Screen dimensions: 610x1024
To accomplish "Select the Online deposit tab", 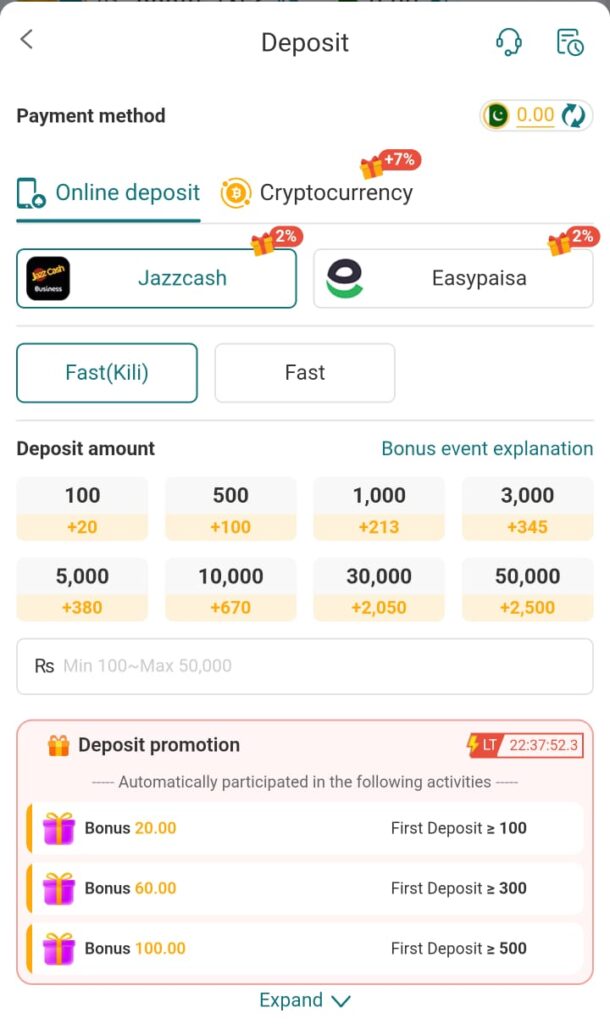I will click(x=109, y=192).
